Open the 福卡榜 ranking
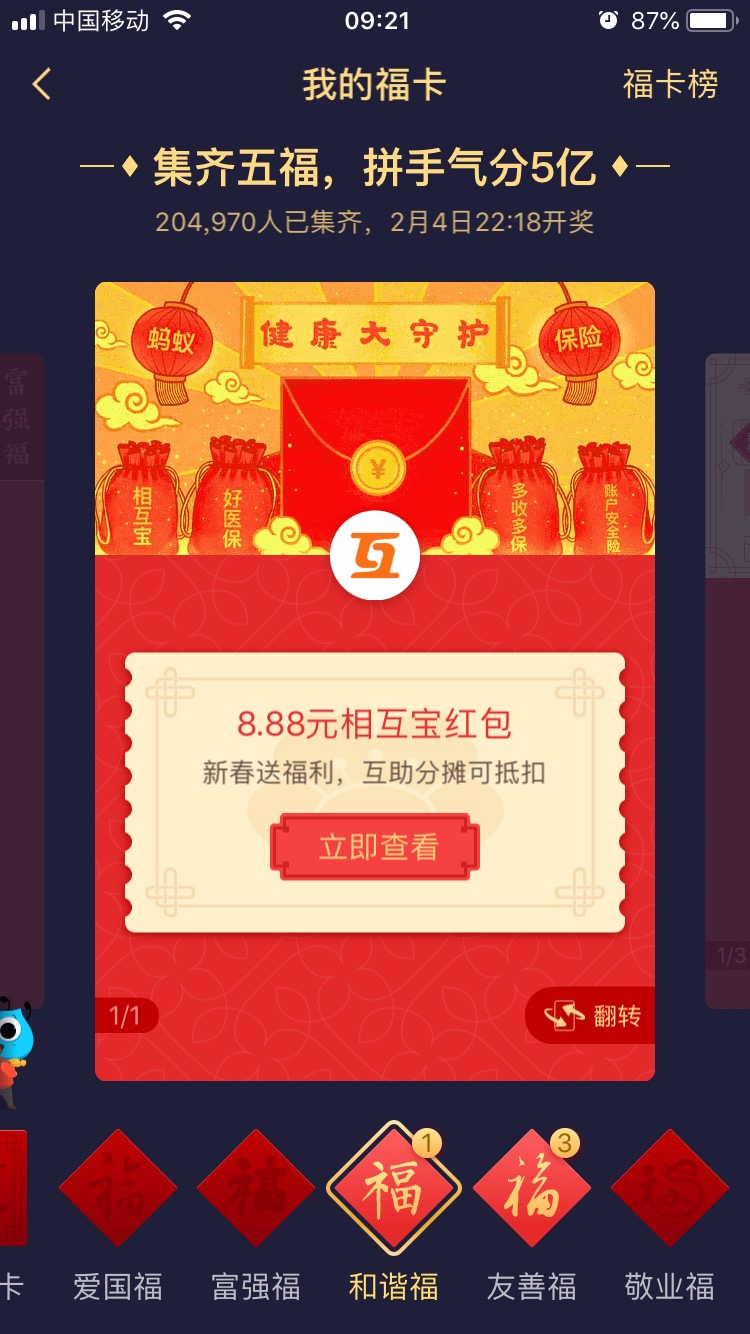Image resolution: width=750 pixels, height=1334 pixels. tap(671, 85)
